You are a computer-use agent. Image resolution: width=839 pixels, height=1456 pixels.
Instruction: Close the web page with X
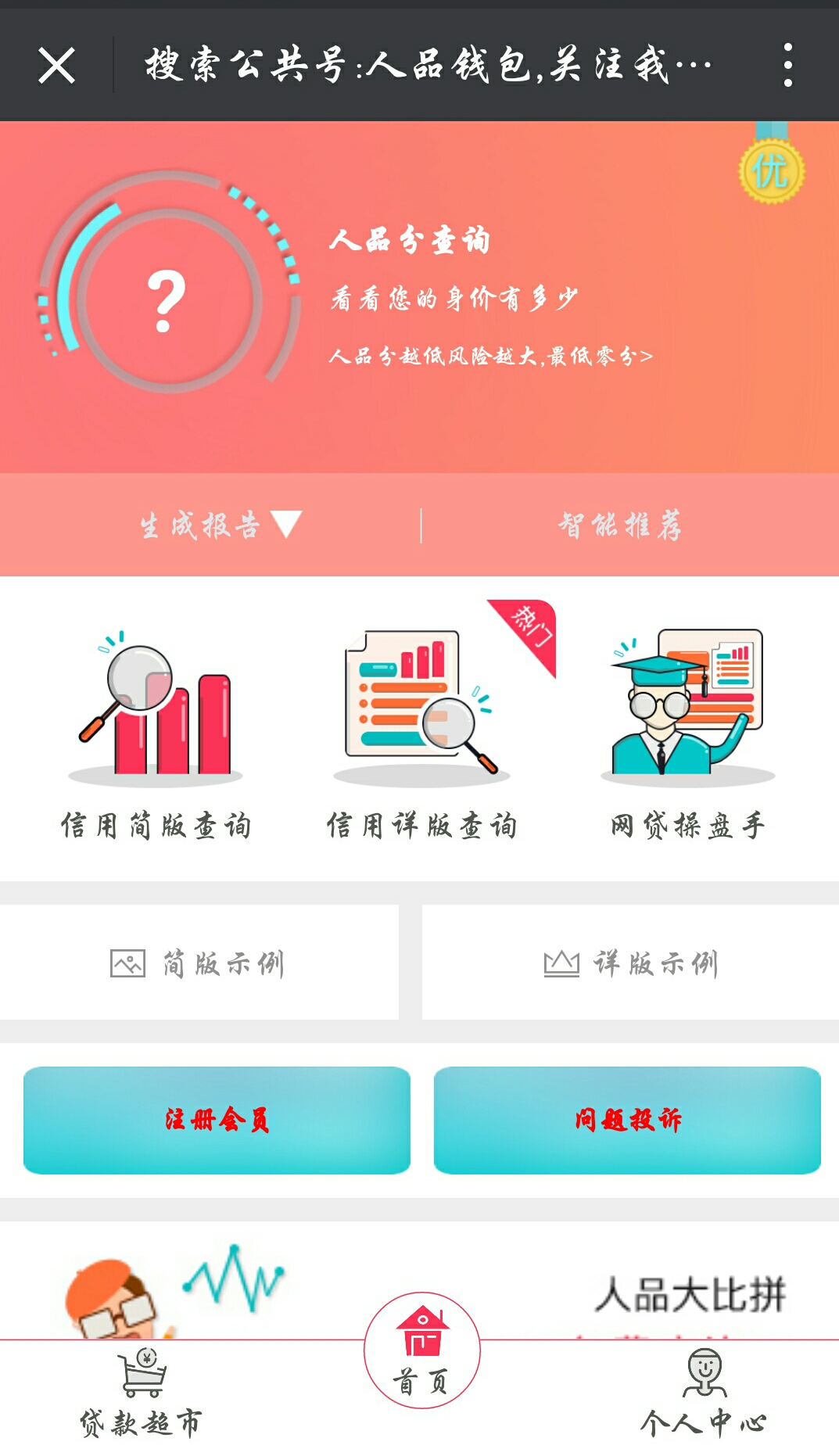57,65
